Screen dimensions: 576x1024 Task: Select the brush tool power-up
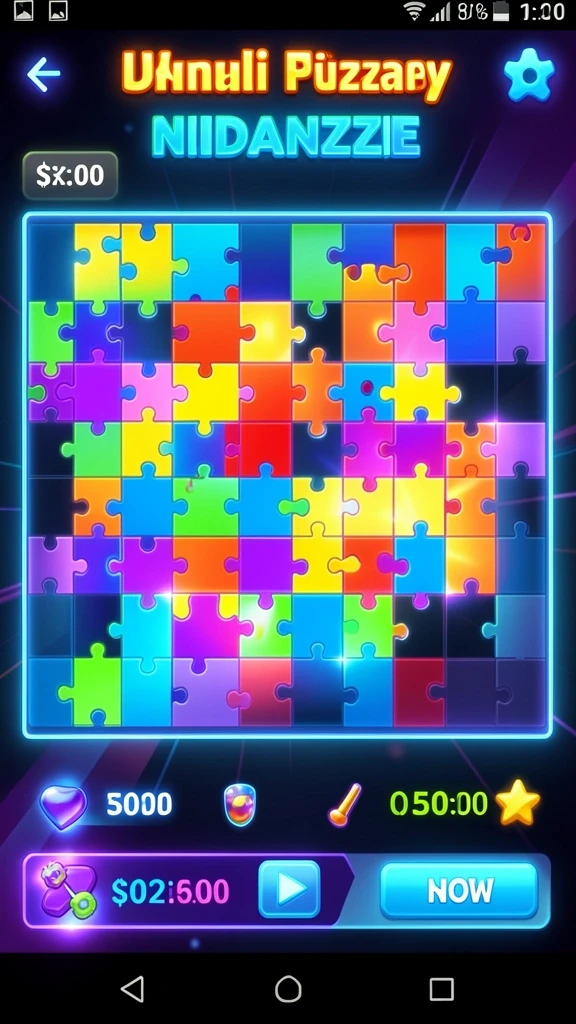click(344, 804)
